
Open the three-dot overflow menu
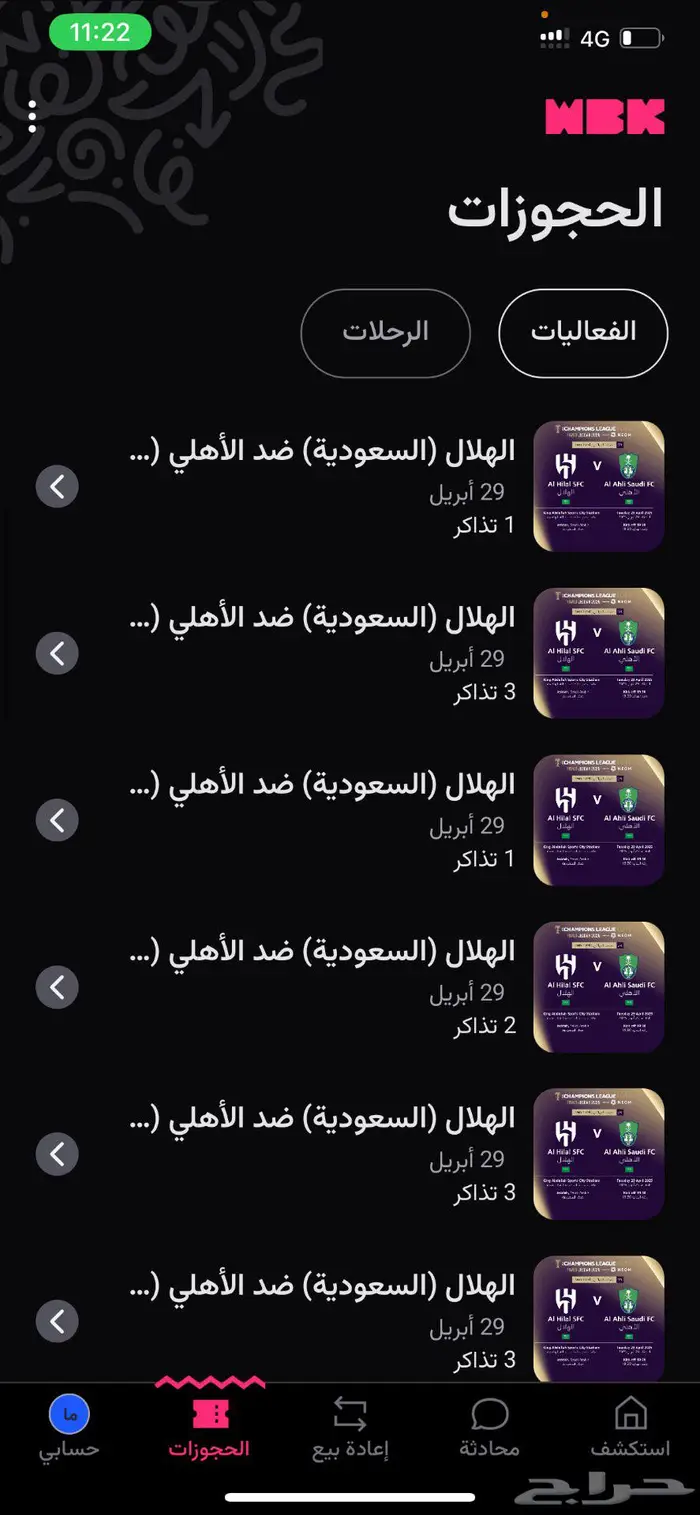coord(33,117)
